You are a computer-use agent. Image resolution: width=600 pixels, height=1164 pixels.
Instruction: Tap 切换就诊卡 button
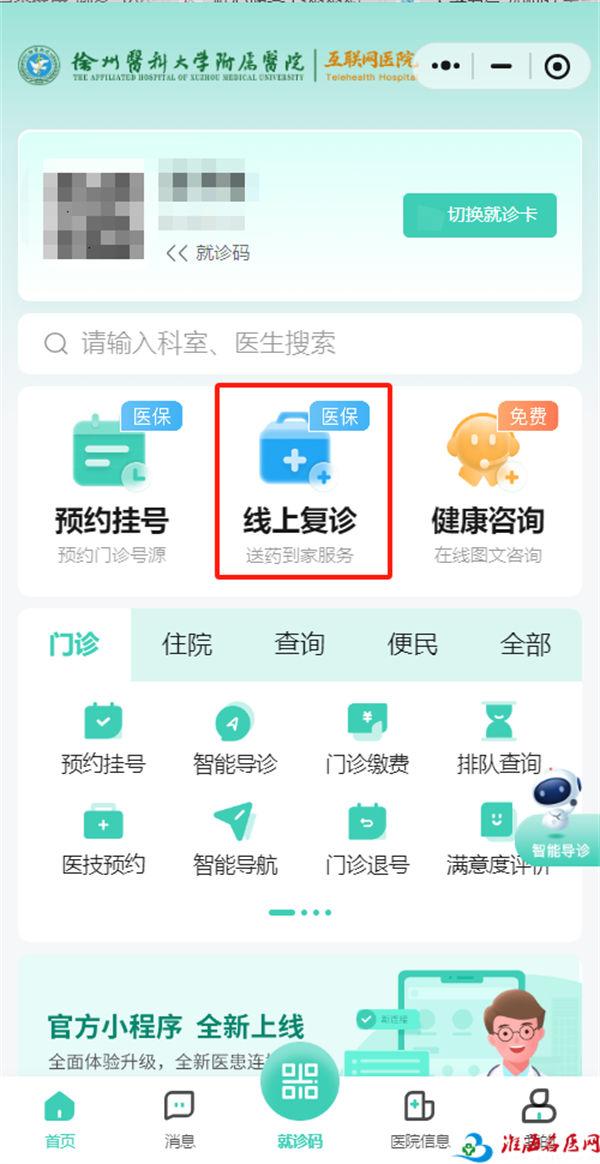pyautogui.click(x=479, y=215)
